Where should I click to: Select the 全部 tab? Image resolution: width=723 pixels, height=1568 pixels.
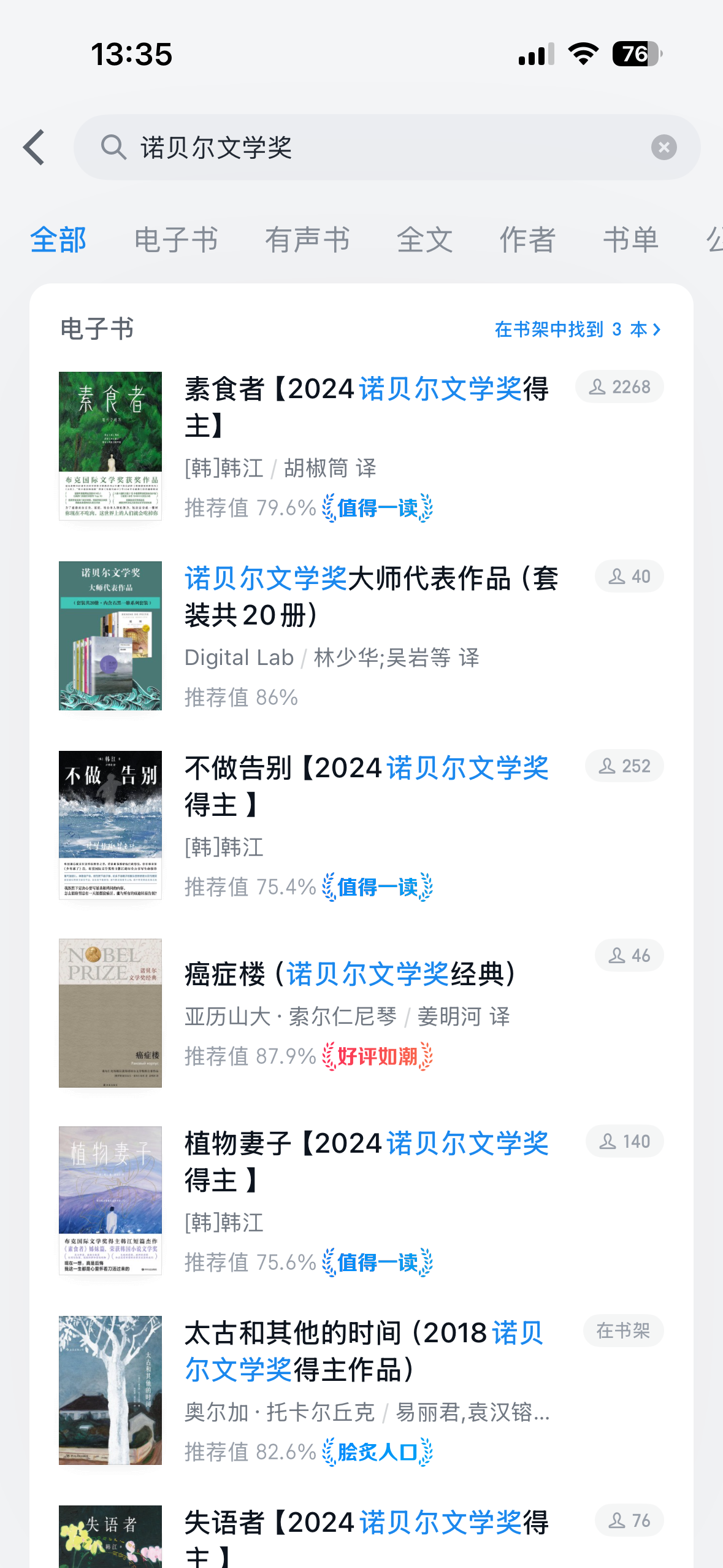pyautogui.click(x=58, y=239)
